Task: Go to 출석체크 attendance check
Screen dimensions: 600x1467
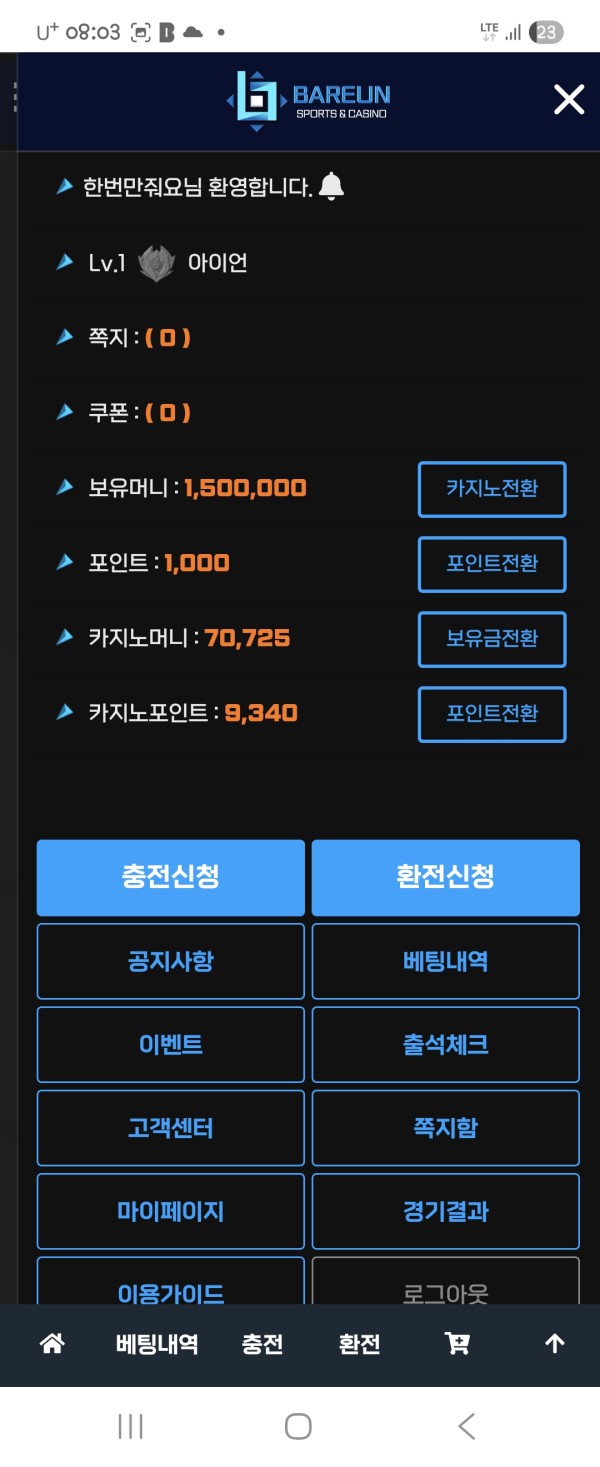Action: click(x=446, y=1045)
